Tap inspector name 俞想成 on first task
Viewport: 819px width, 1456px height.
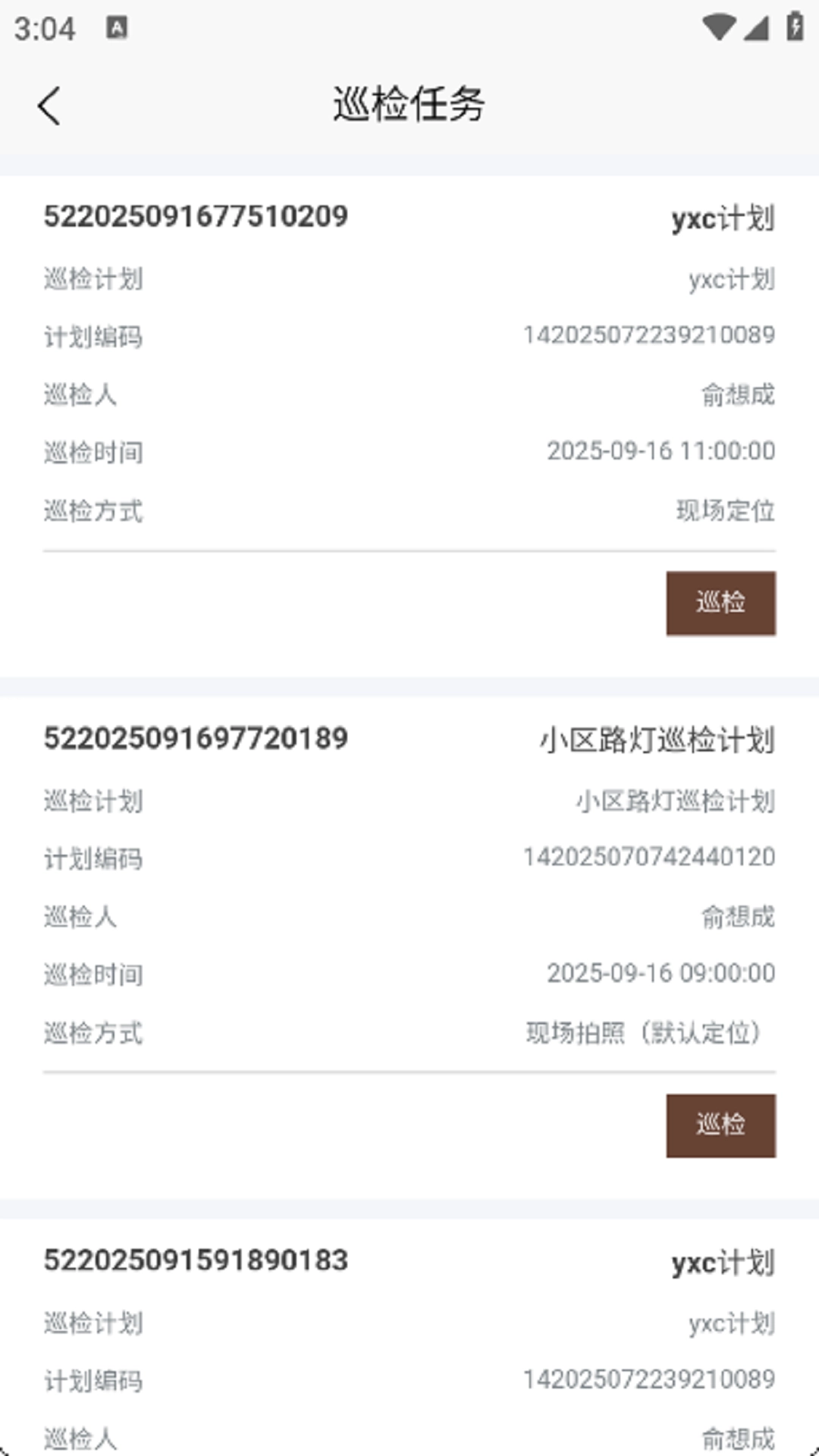click(x=736, y=394)
